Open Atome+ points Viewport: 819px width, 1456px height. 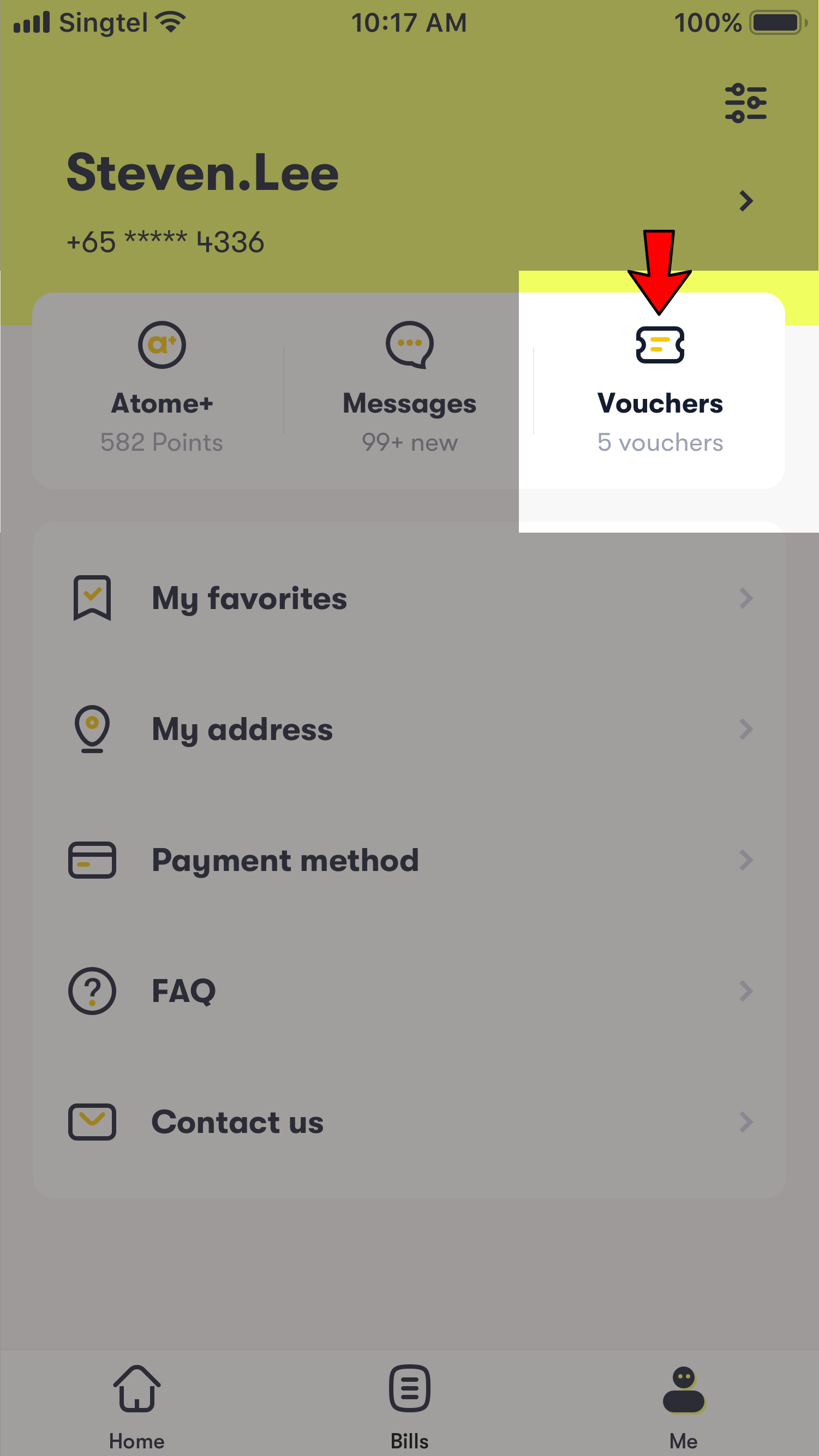coord(162,390)
